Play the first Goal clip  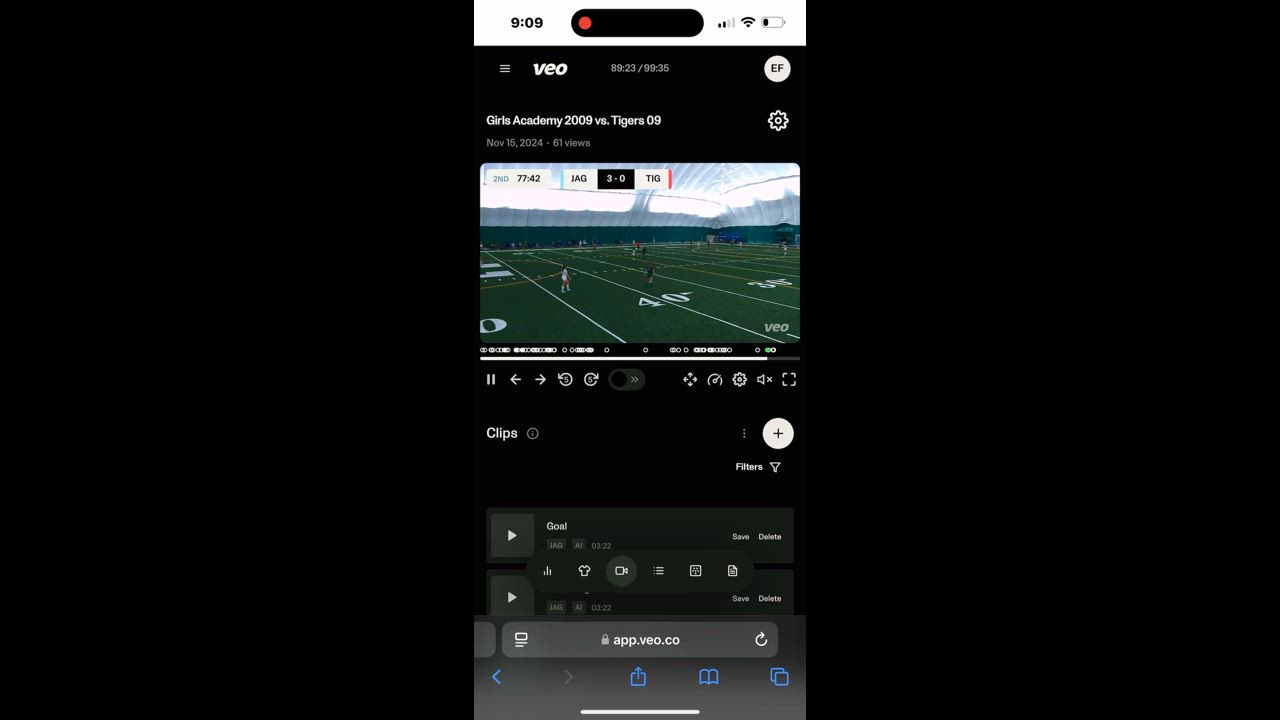point(512,536)
